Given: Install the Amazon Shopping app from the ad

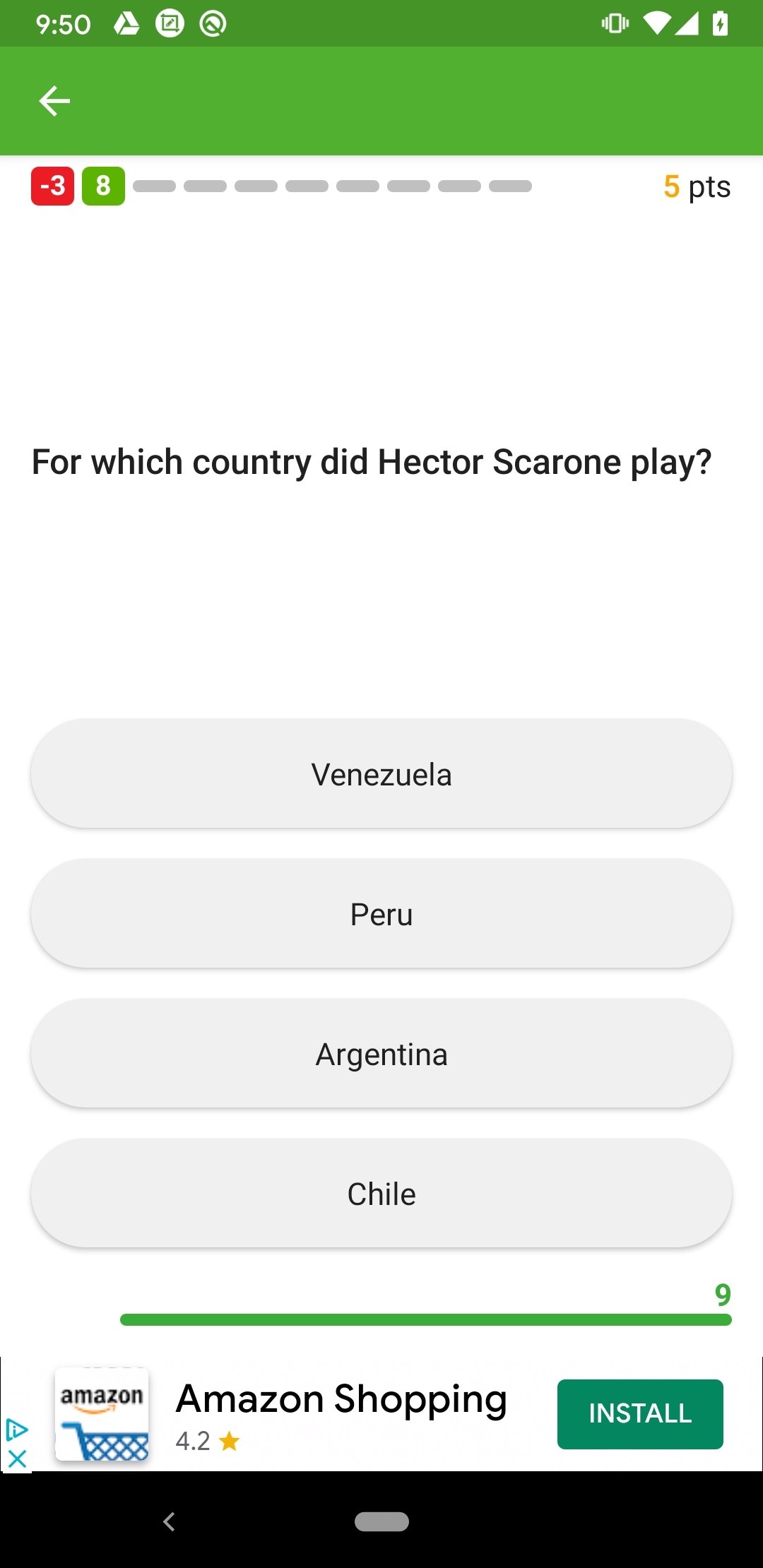Looking at the screenshot, I should pos(640,1414).
